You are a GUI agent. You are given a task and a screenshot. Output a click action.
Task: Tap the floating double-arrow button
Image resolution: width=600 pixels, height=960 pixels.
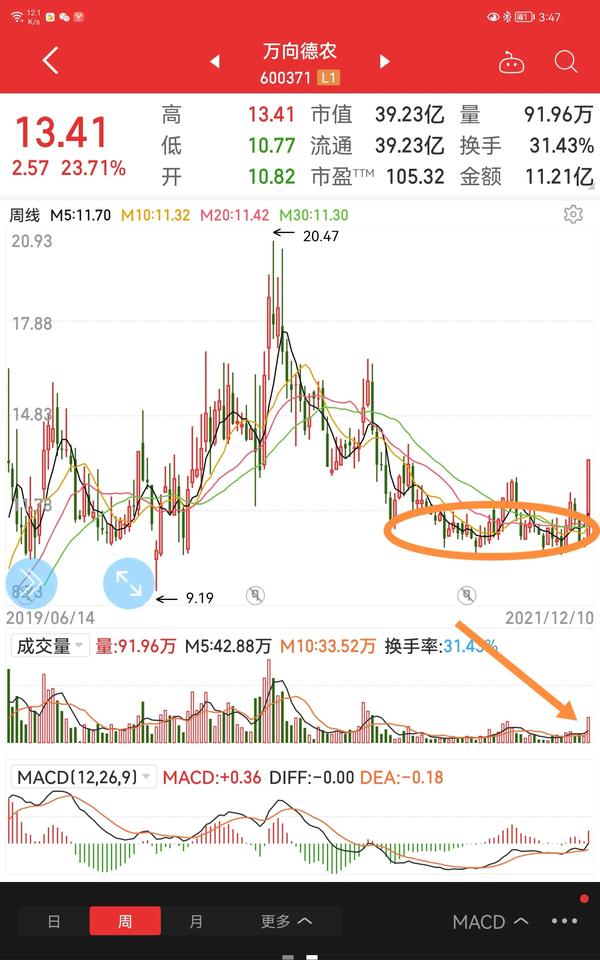pyautogui.click(x=30, y=583)
